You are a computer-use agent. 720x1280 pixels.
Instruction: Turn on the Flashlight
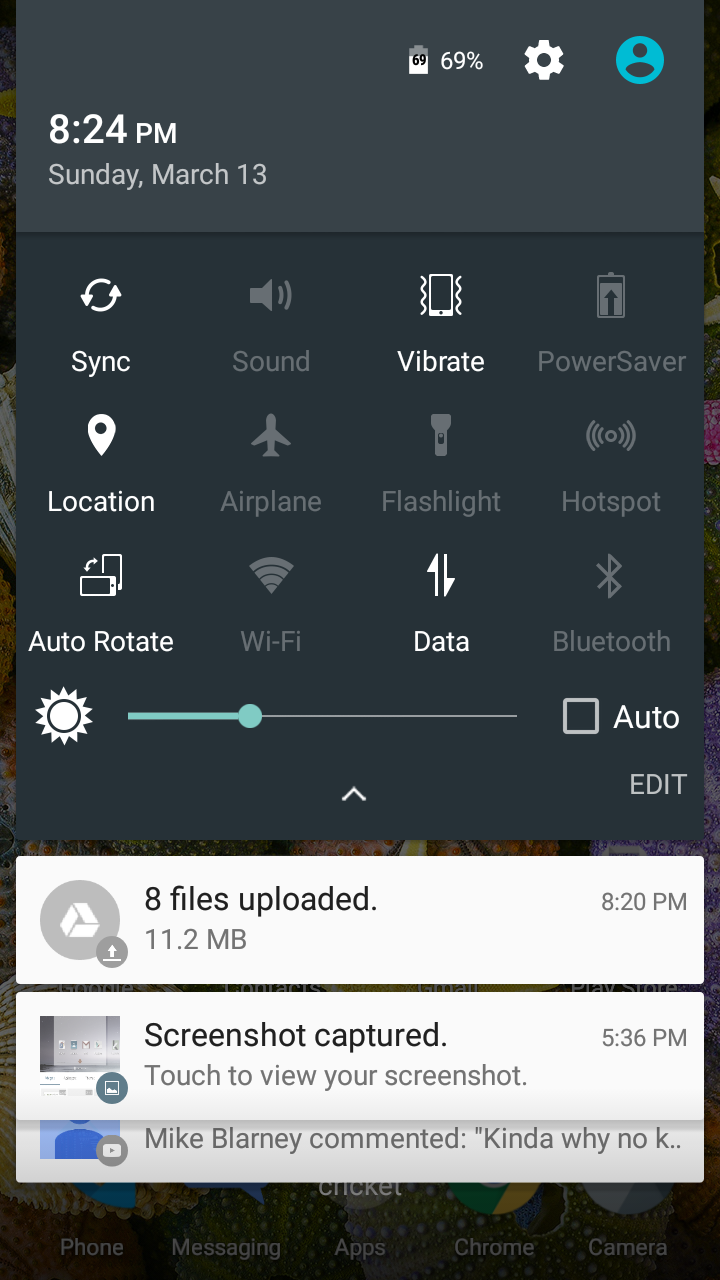click(441, 465)
